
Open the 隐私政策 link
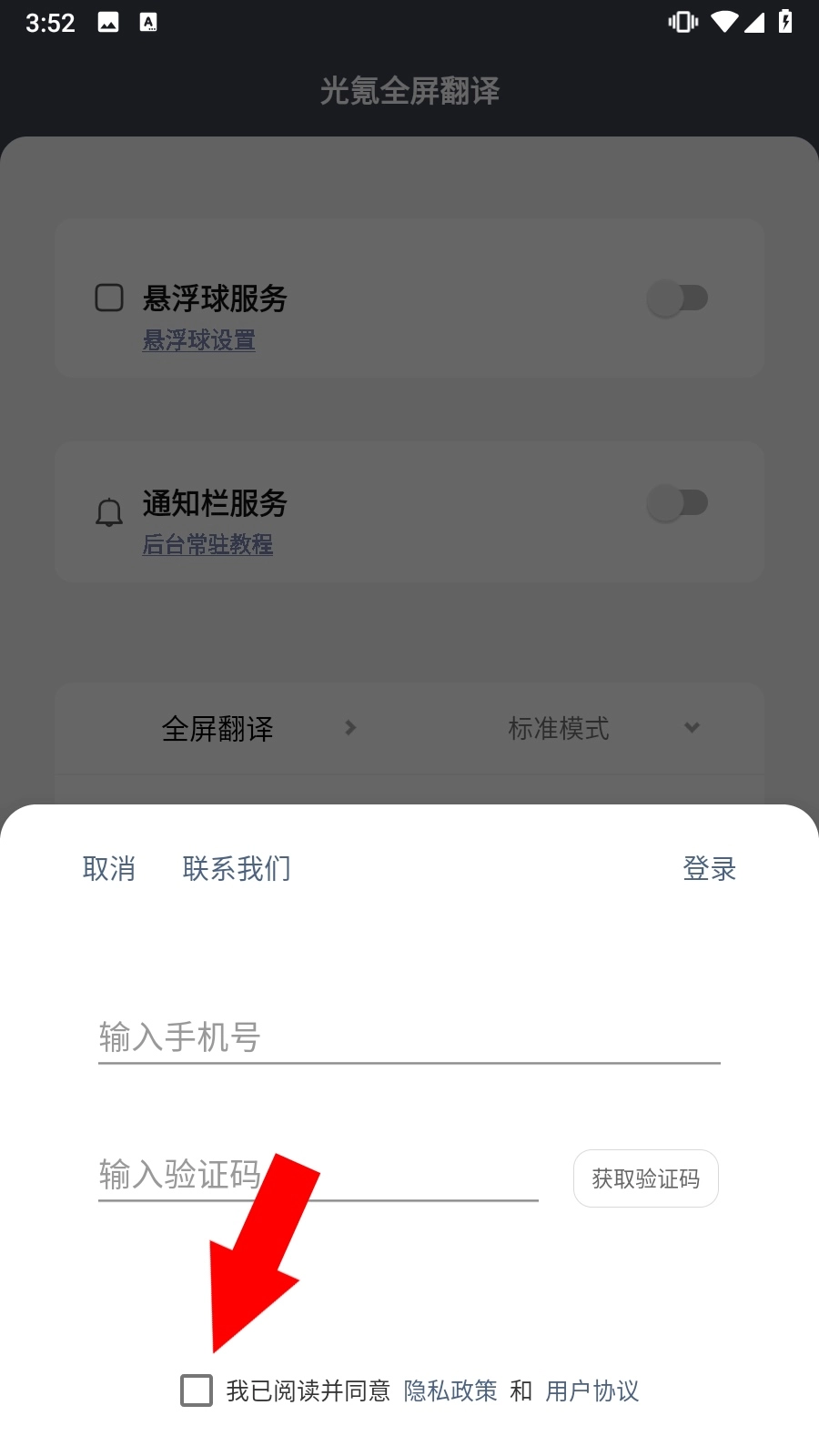450,1390
